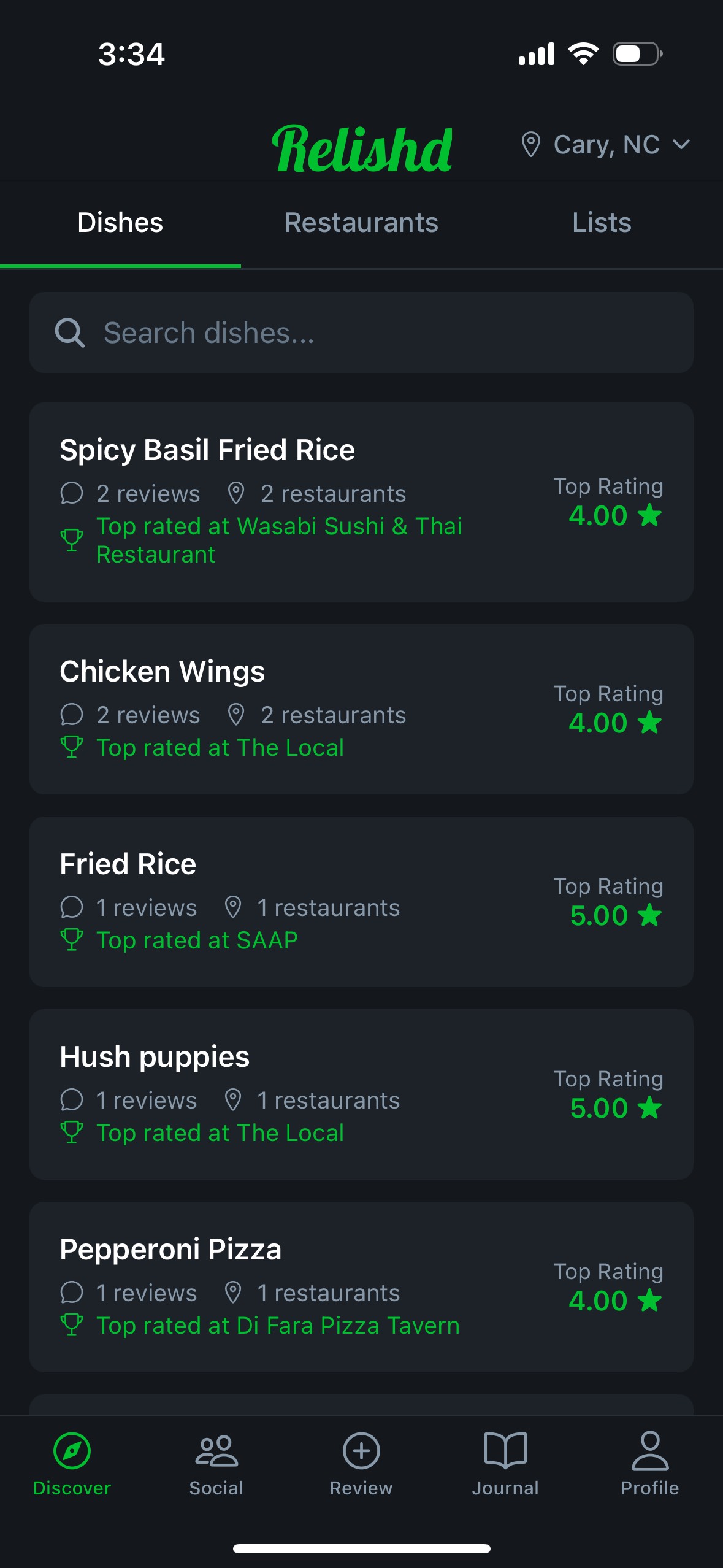Screen dimensions: 723x1568
Task: Select the Social icon in bottom navigation
Action: [x=216, y=1462]
